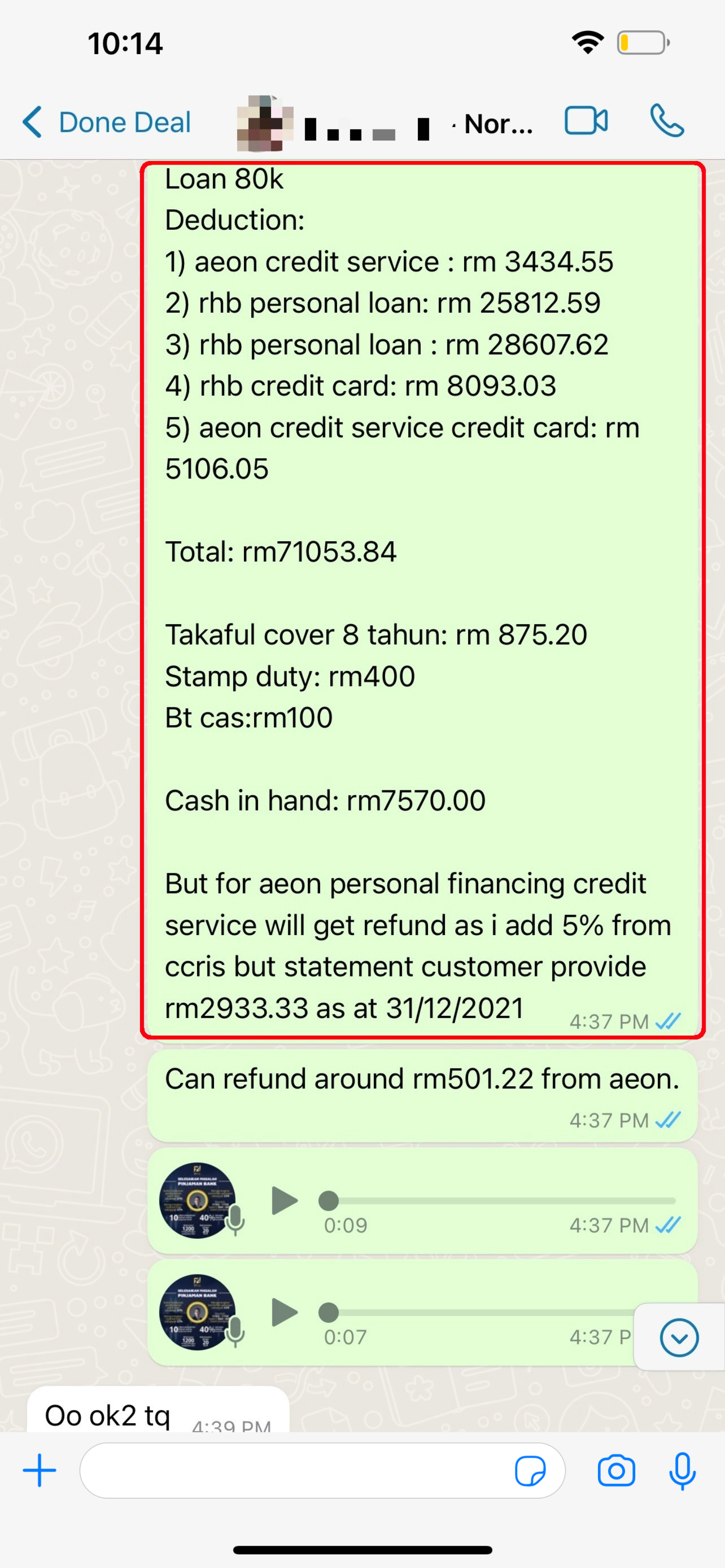Open the attachment plus menu

[40, 1470]
